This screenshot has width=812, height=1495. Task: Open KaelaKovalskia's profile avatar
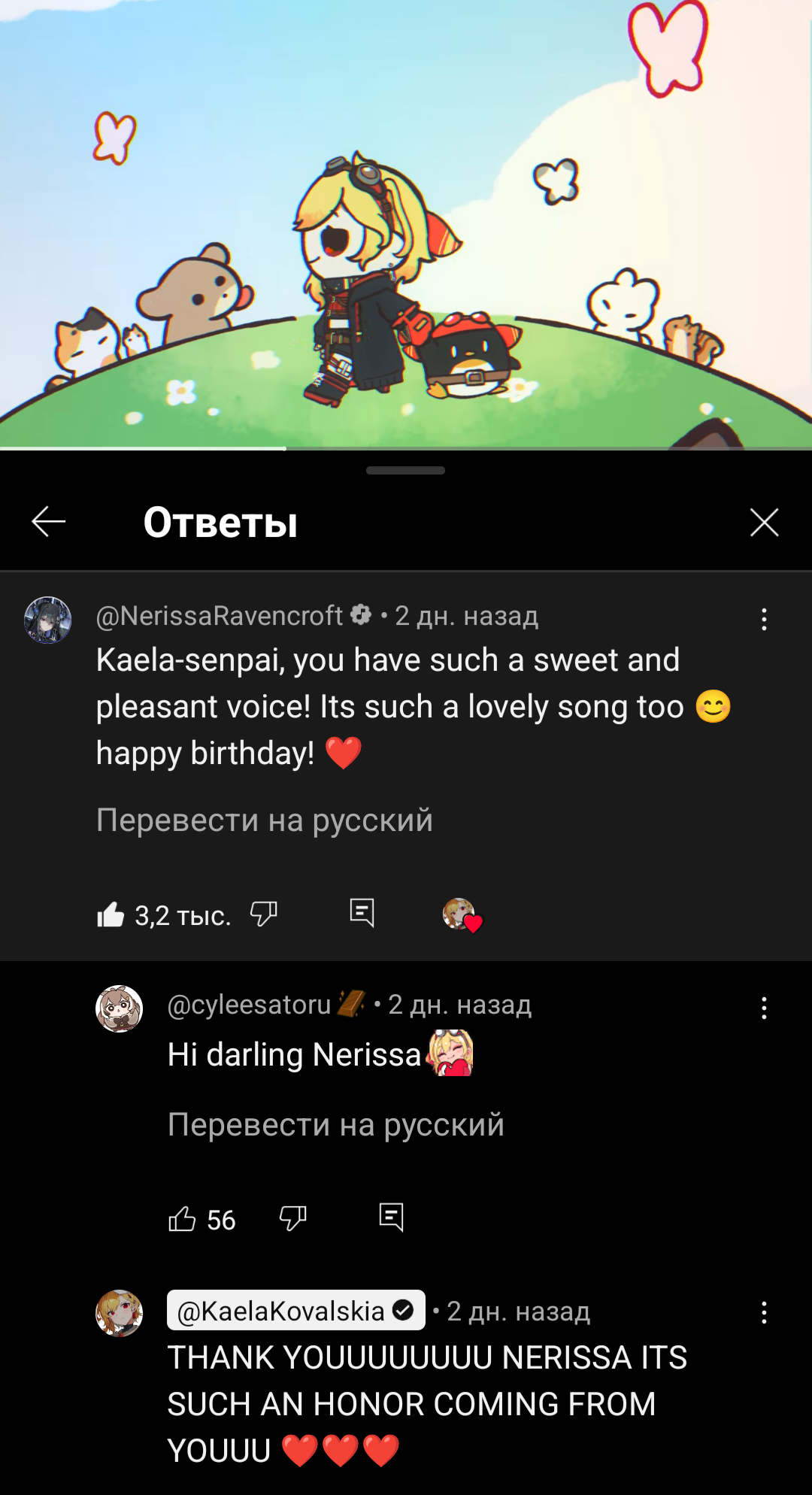(119, 1314)
